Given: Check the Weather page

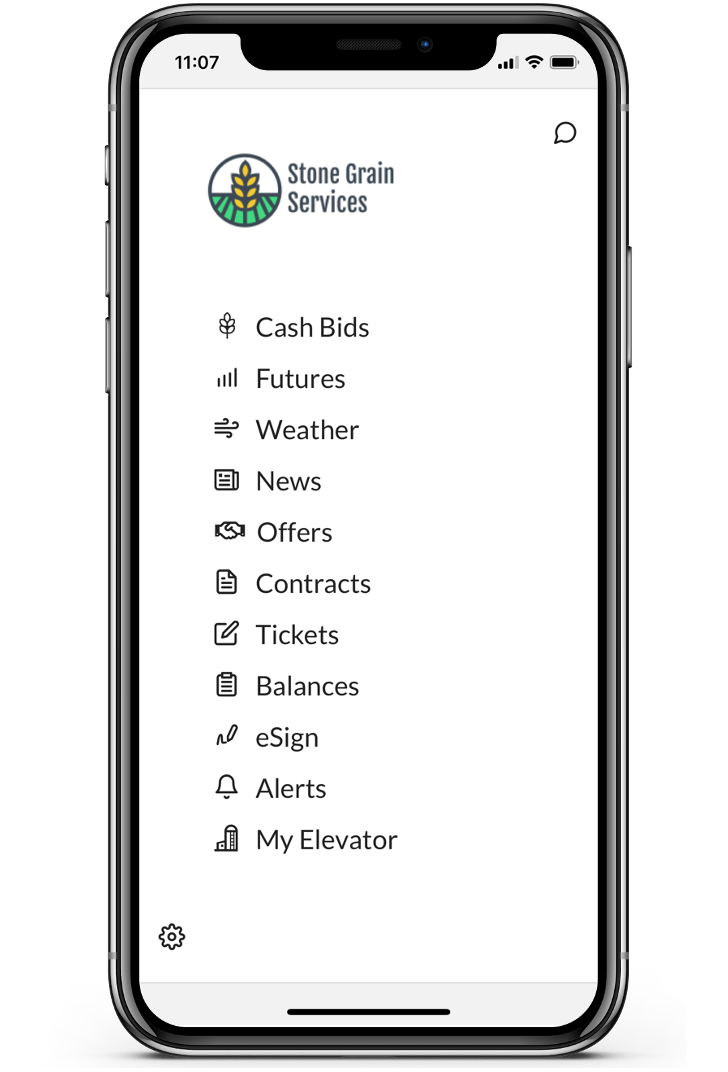Looking at the screenshot, I should tap(306, 430).
